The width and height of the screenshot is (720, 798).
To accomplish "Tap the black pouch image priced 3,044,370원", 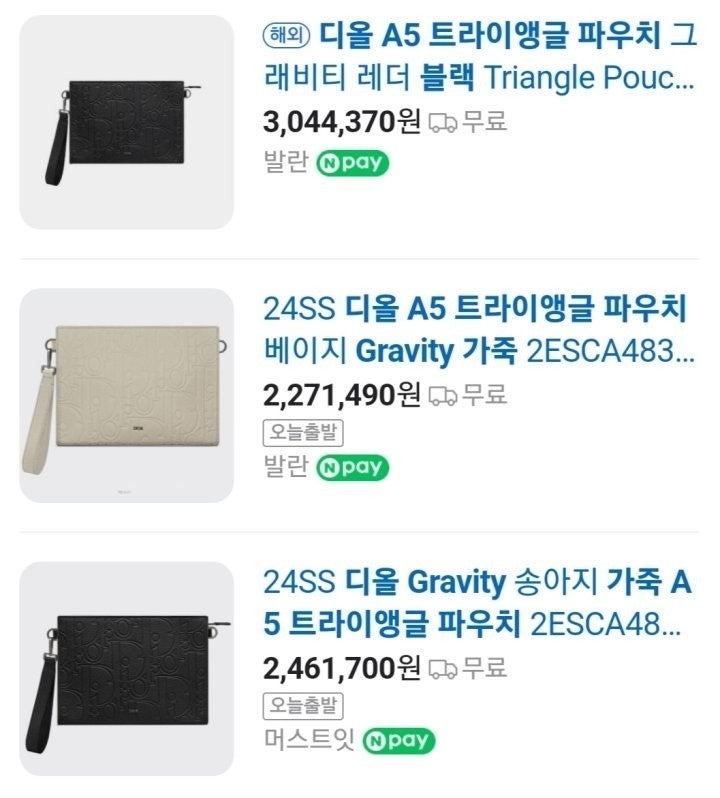I will 126,122.
